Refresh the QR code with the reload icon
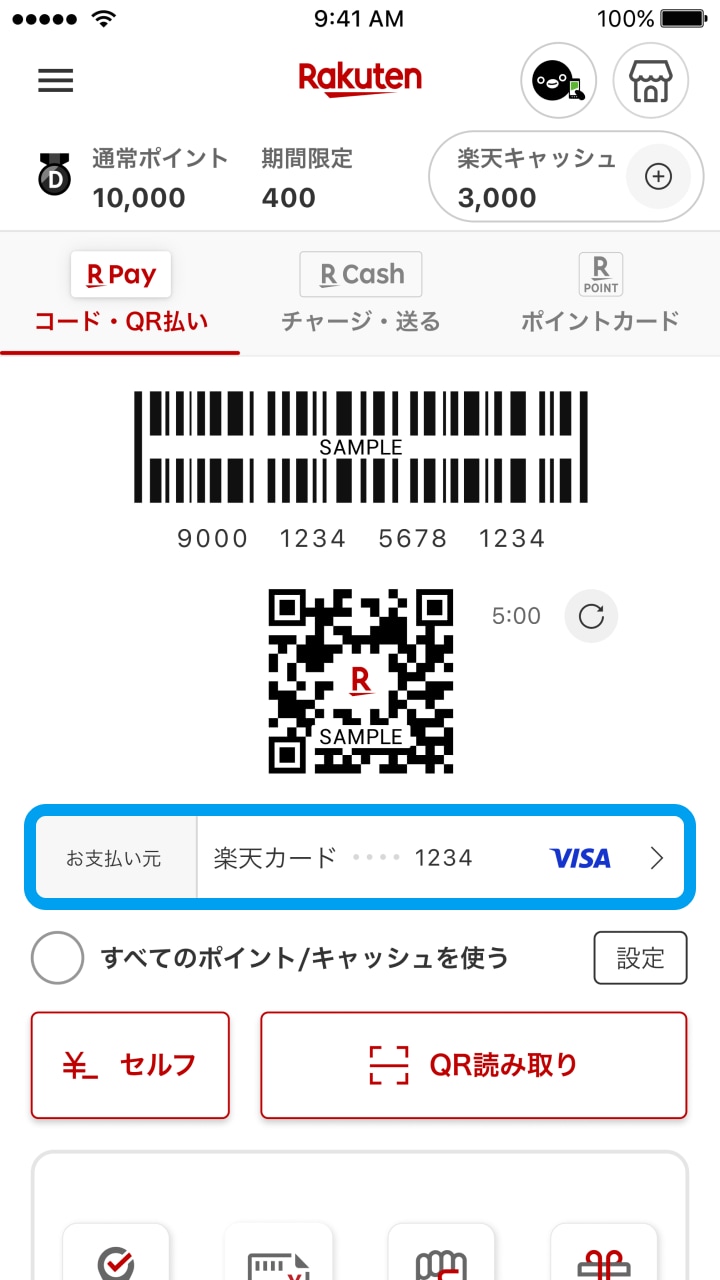The height and width of the screenshot is (1280, 720). [x=590, y=616]
